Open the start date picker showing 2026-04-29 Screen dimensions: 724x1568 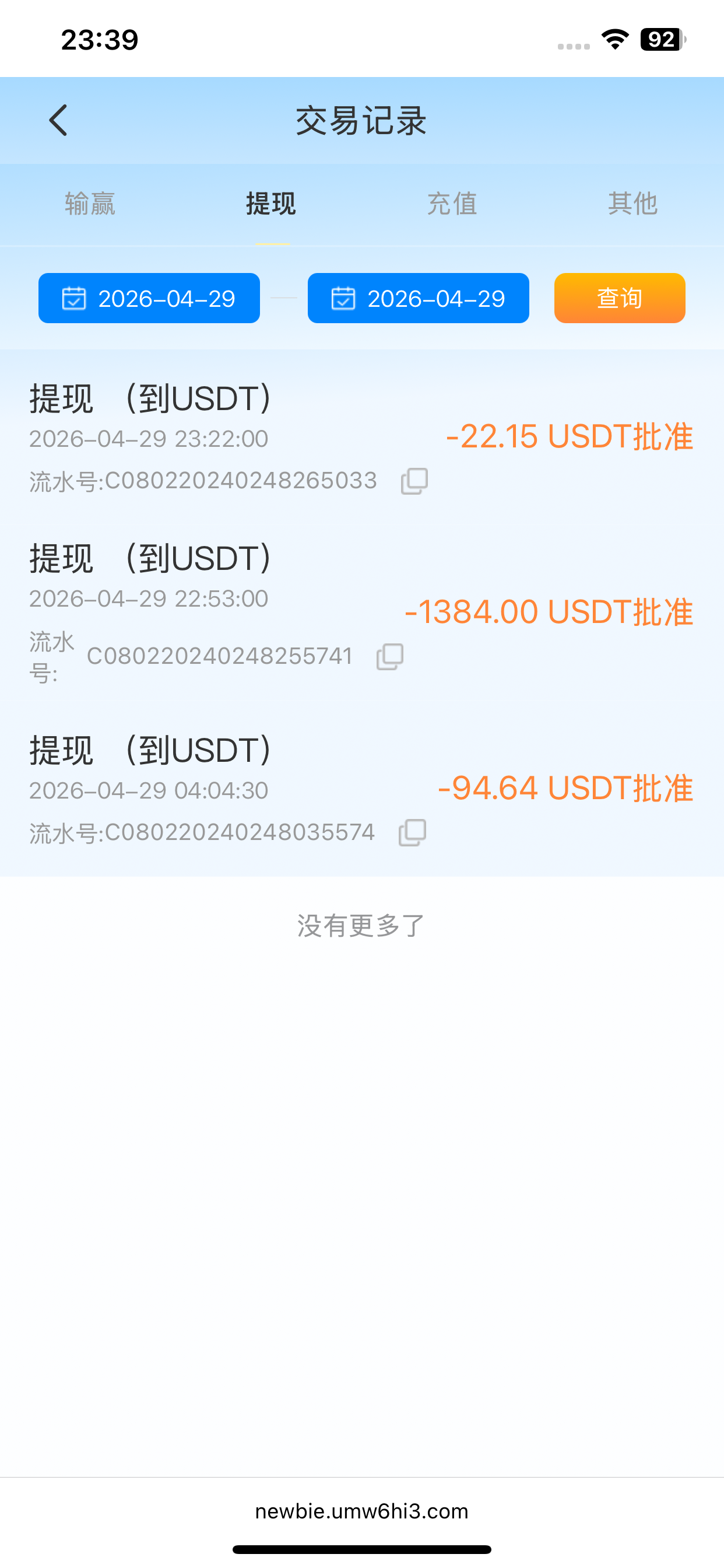coord(149,298)
